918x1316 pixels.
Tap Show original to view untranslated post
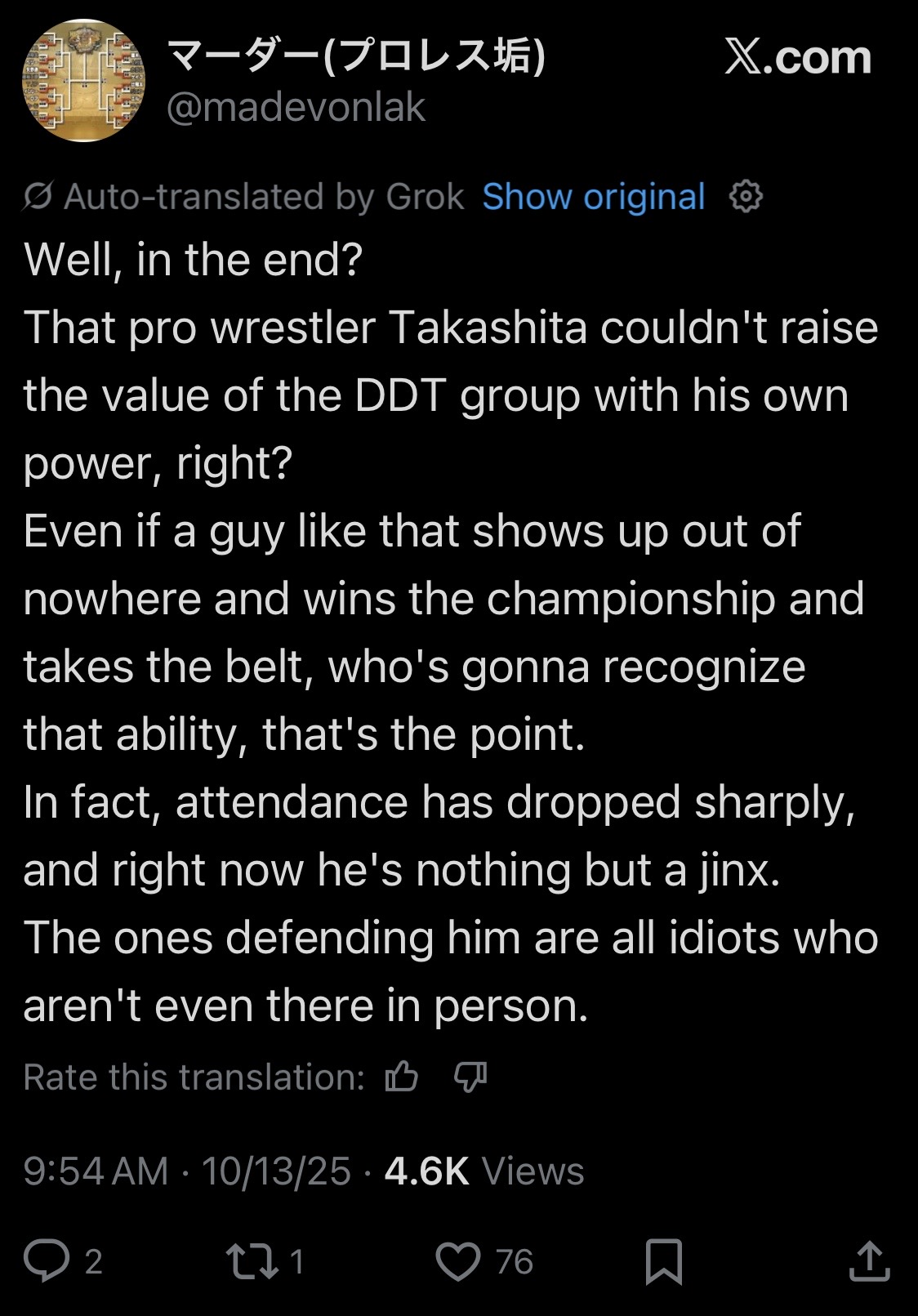coord(594,197)
